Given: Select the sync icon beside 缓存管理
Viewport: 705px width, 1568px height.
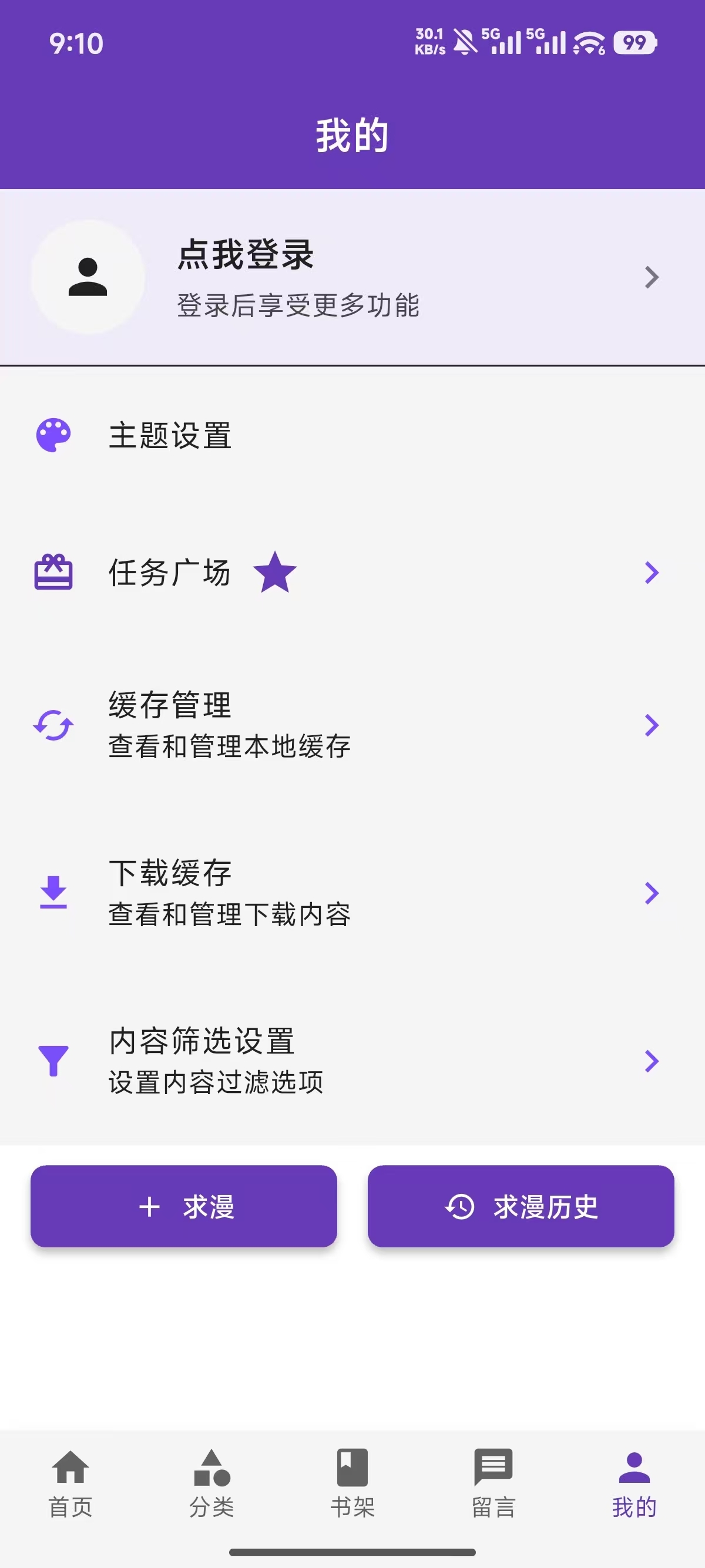Looking at the screenshot, I should tap(53, 724).
